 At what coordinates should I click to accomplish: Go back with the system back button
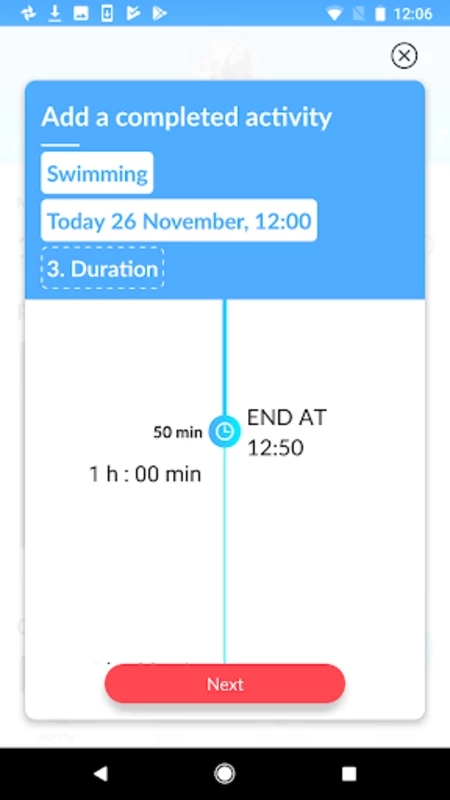coord(101,773)
